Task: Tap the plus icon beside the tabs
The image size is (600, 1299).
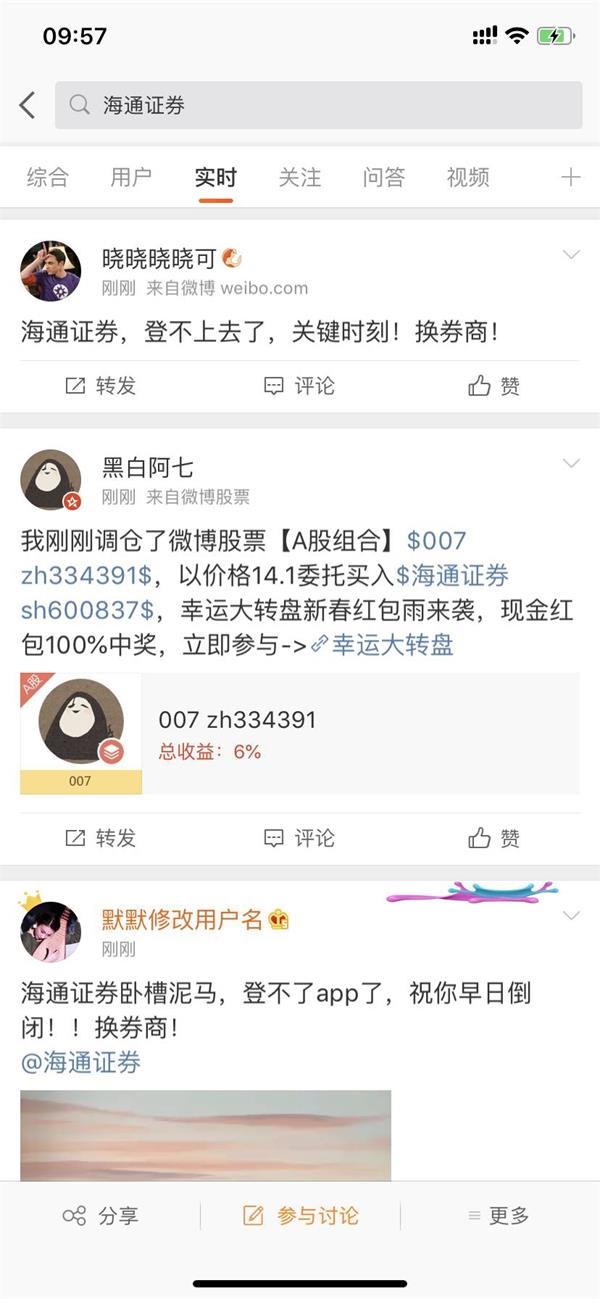Action: (x=570, y=178)
